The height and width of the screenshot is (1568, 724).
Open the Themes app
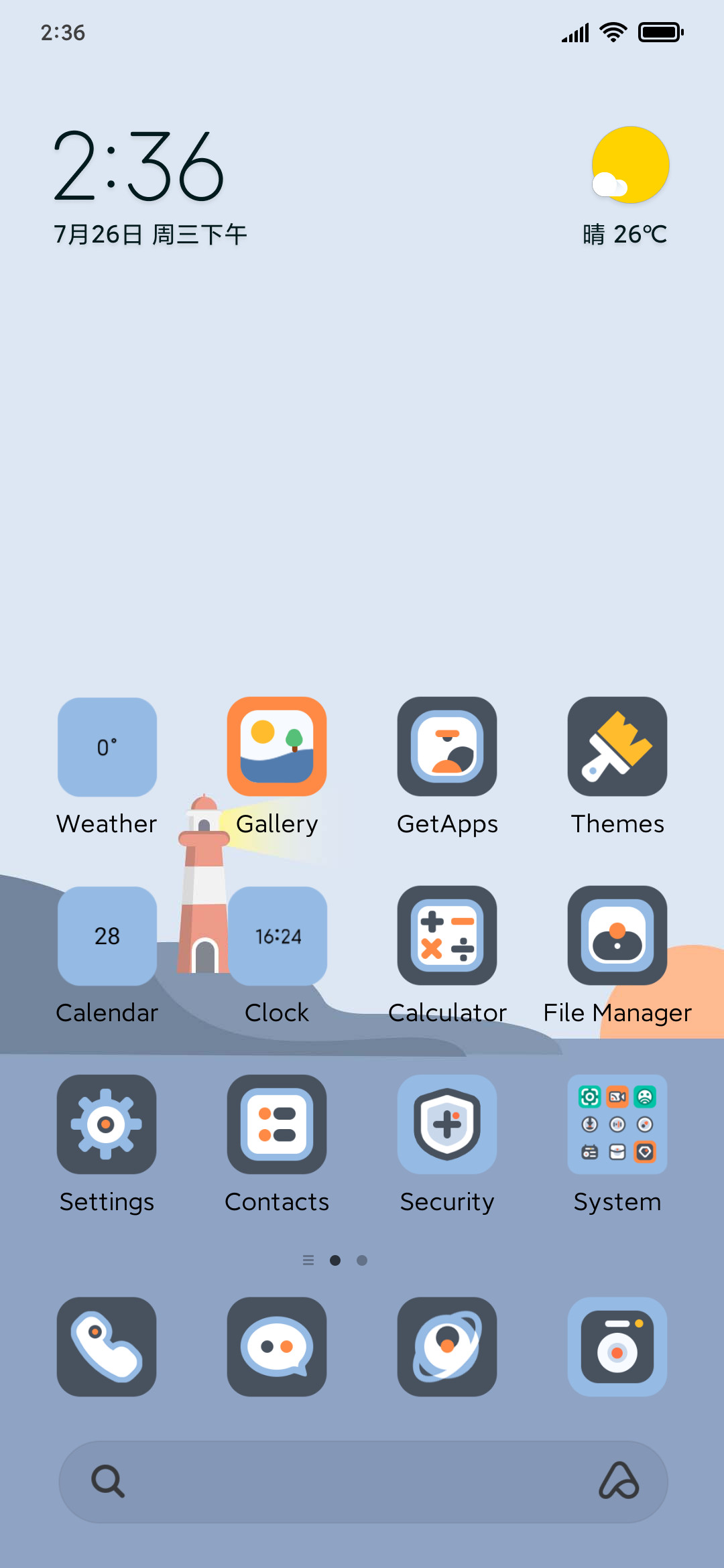coord(617,747)
